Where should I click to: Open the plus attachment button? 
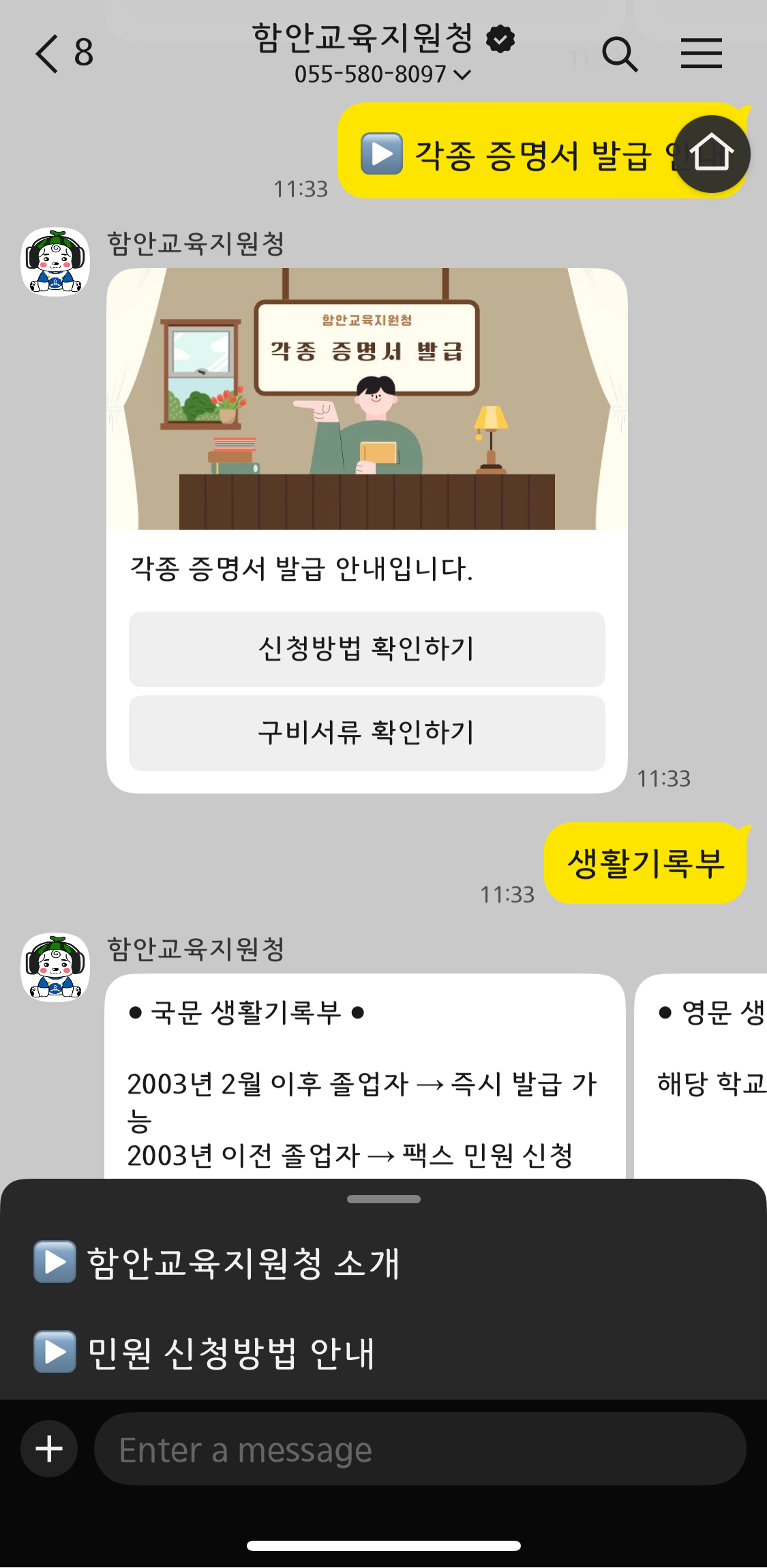tap(49, 1449)
